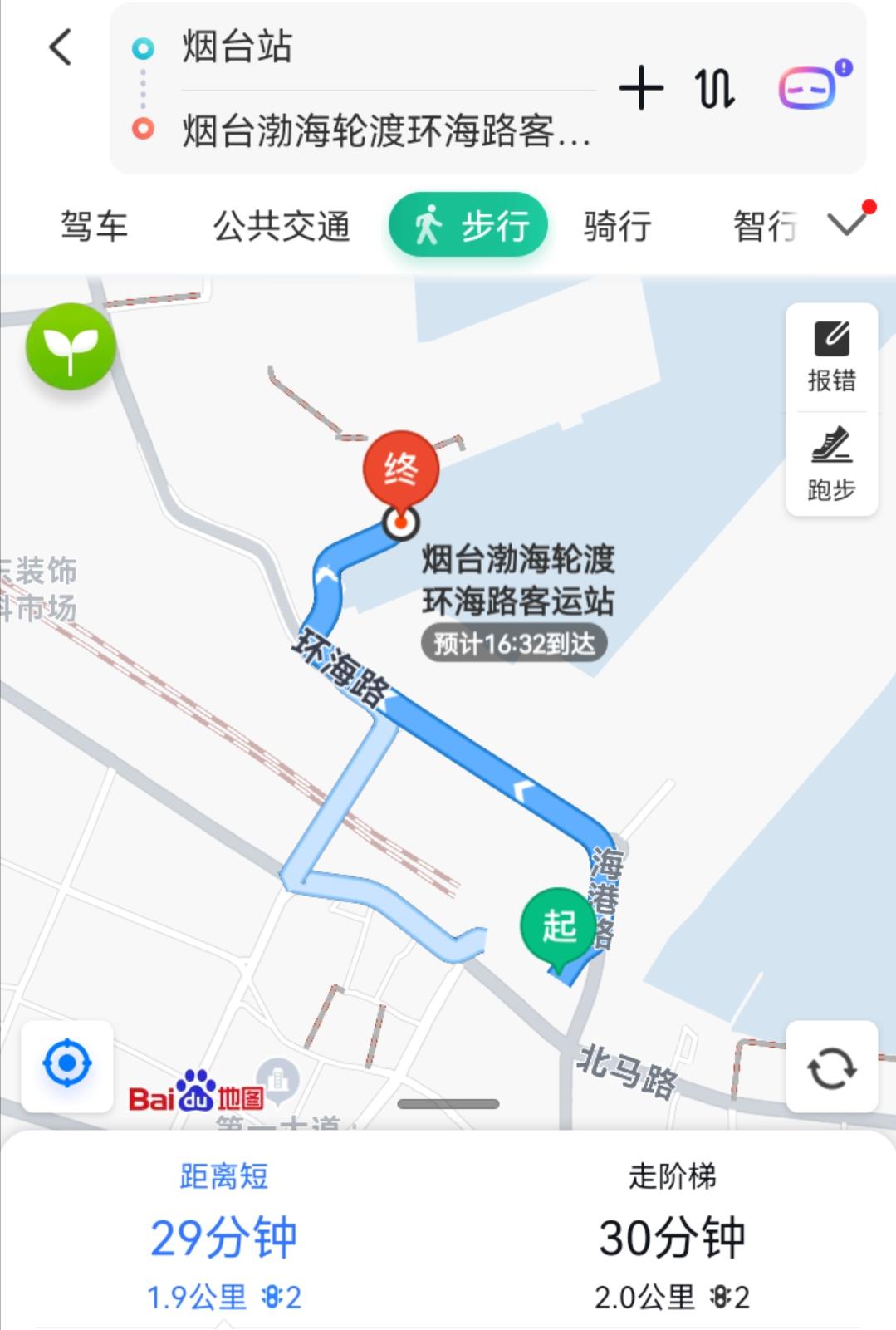Add a waypoint with the plus icon
Image resolution: width=896 pixels, height=1330 pixels.
click(641, 88)
